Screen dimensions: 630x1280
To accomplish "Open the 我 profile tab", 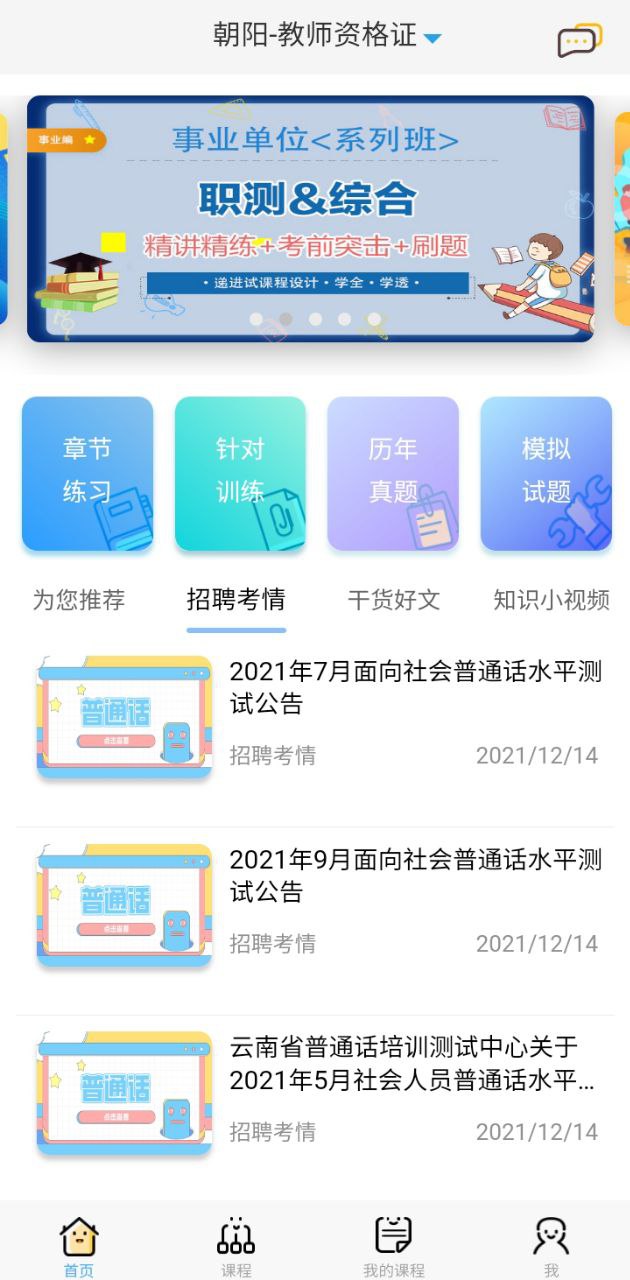I will (x=551, y=1246).
